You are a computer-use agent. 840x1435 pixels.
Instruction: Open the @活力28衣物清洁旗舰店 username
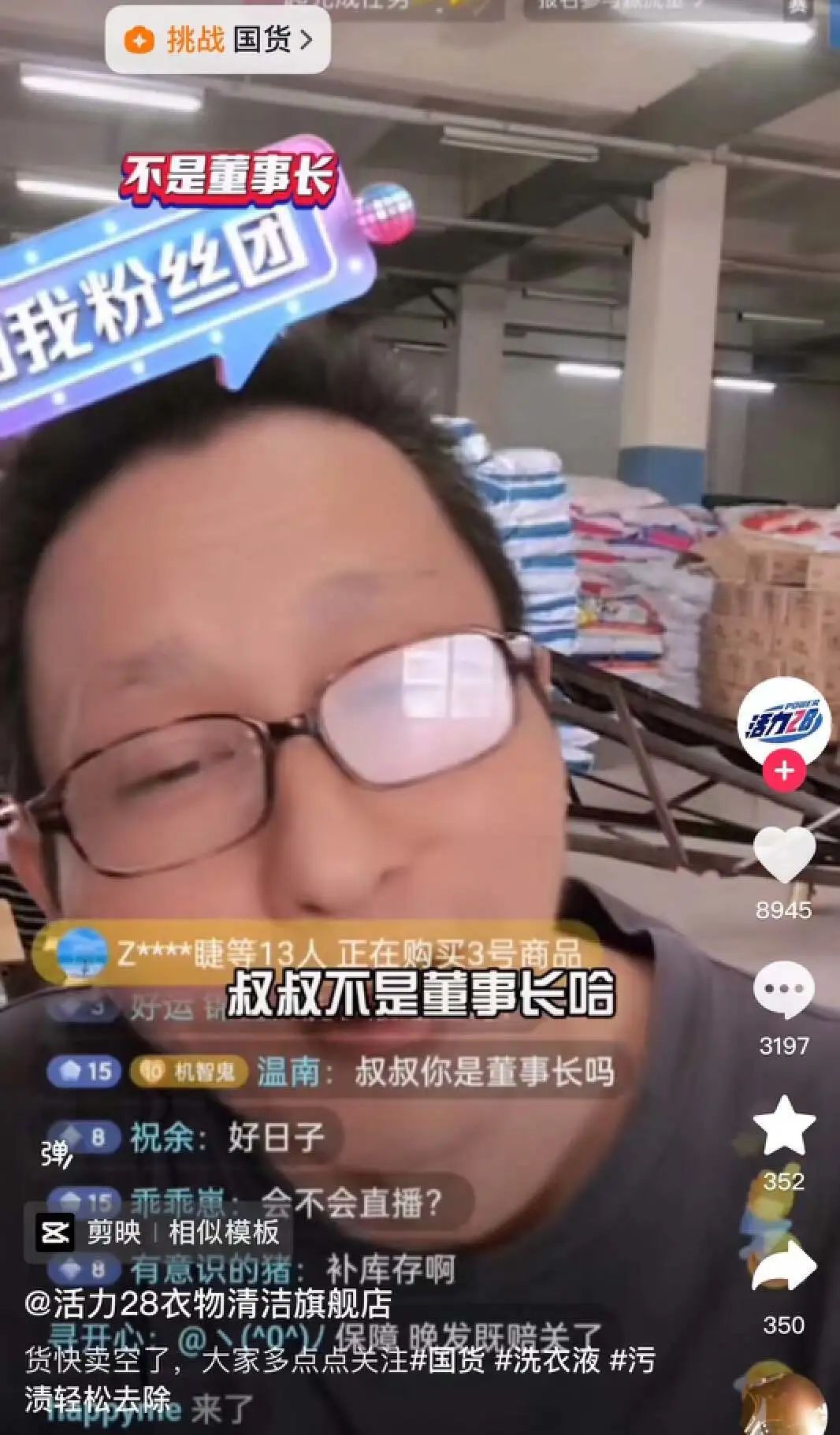208,1304
